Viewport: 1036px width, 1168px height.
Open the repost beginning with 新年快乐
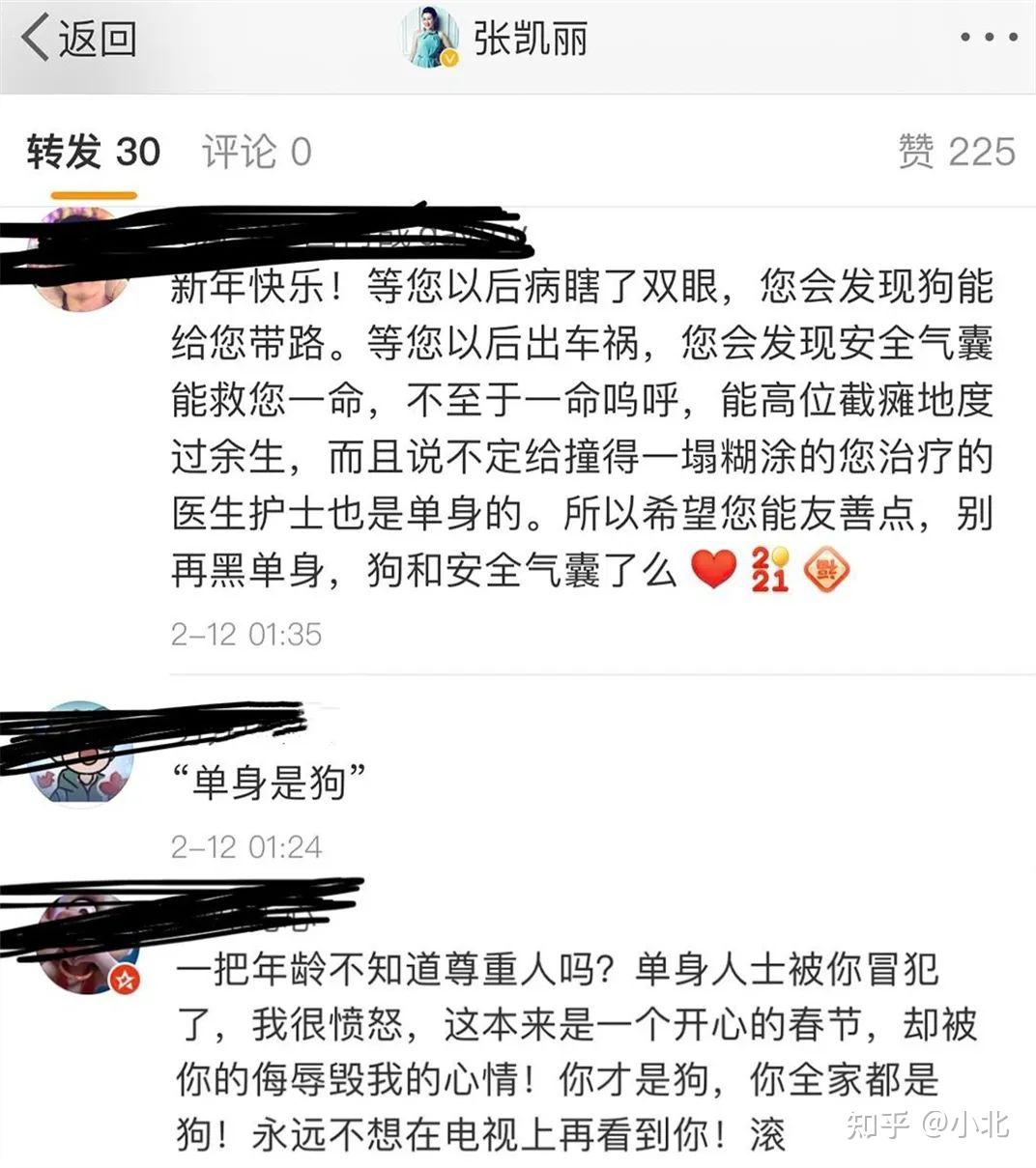[x=580, y=430]
